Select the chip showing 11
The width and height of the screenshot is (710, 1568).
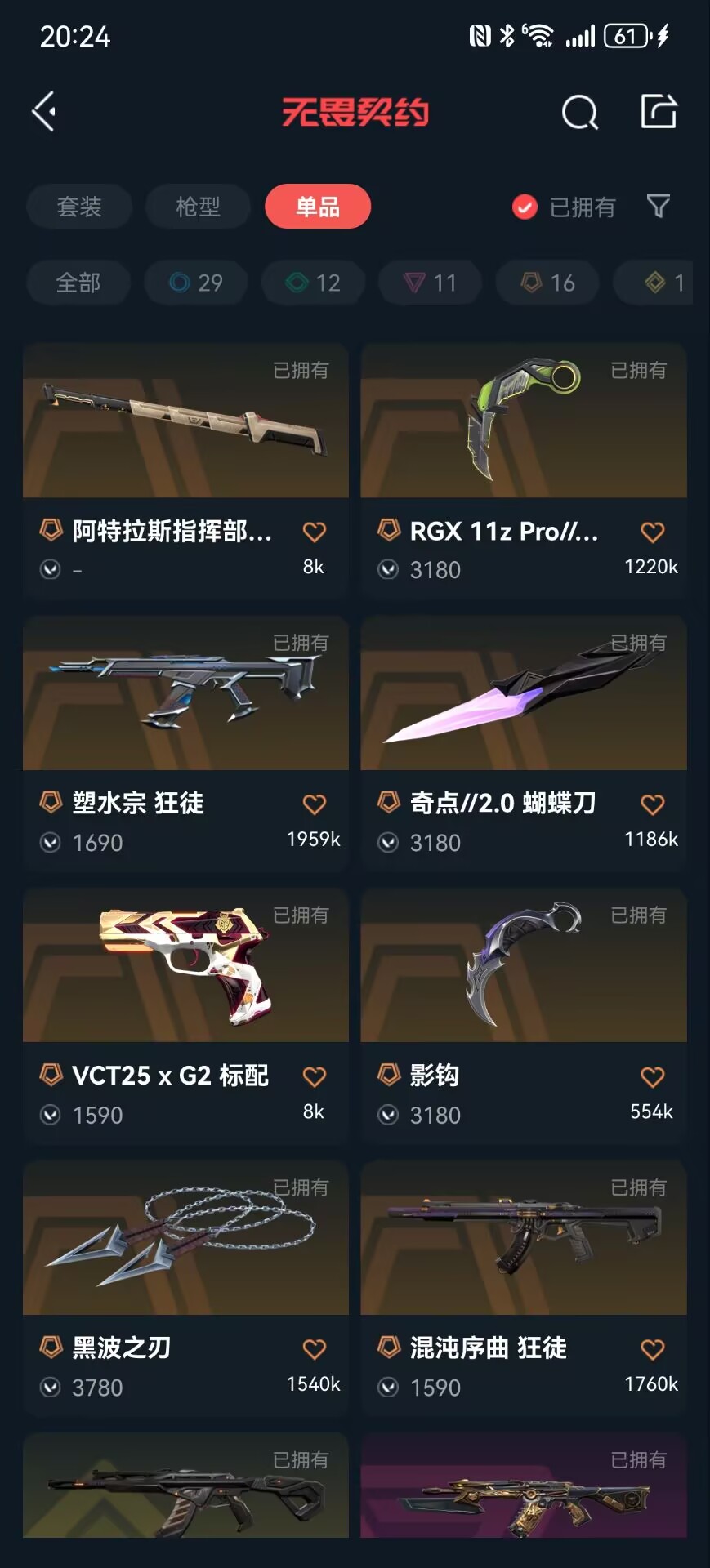point(430,283)
